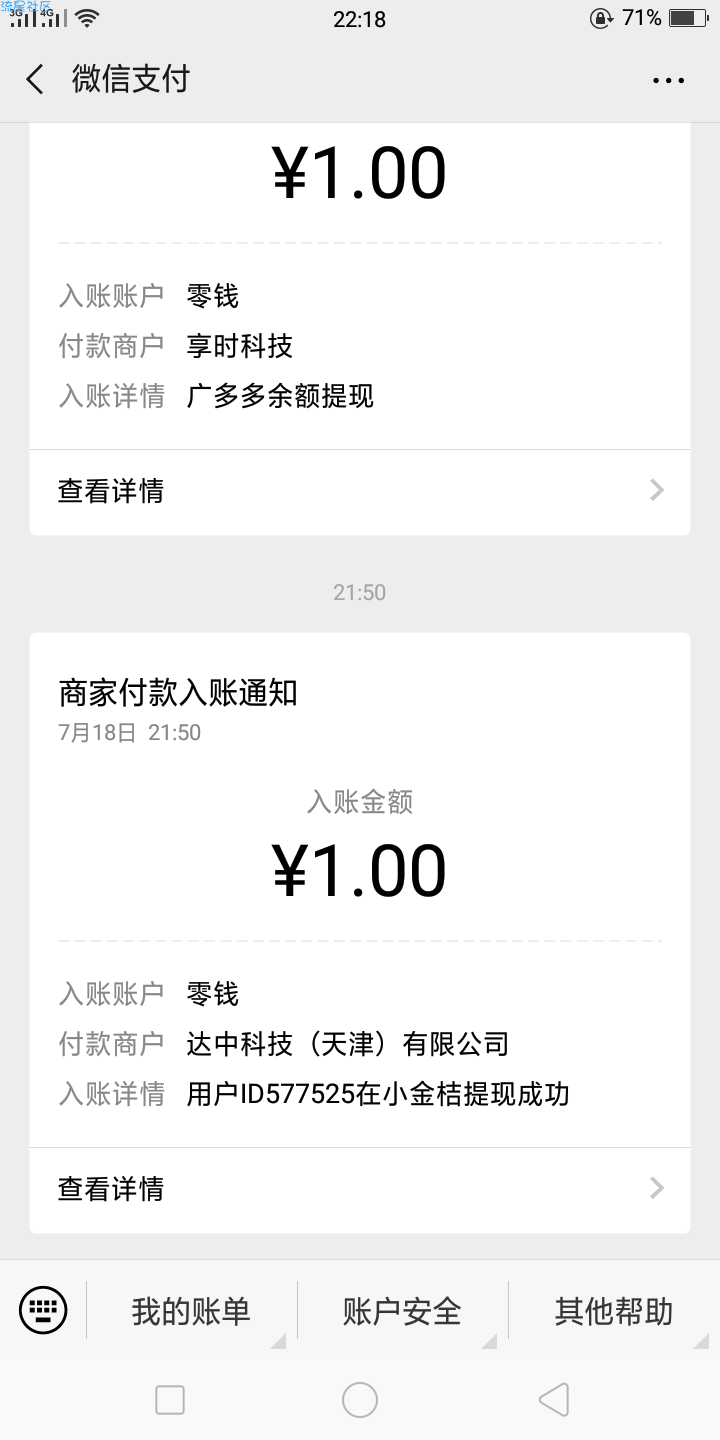Open 其他帮助 menu
Image resolution: width=720 pixels, height=1440 pixels.
tap(614, 1311)
